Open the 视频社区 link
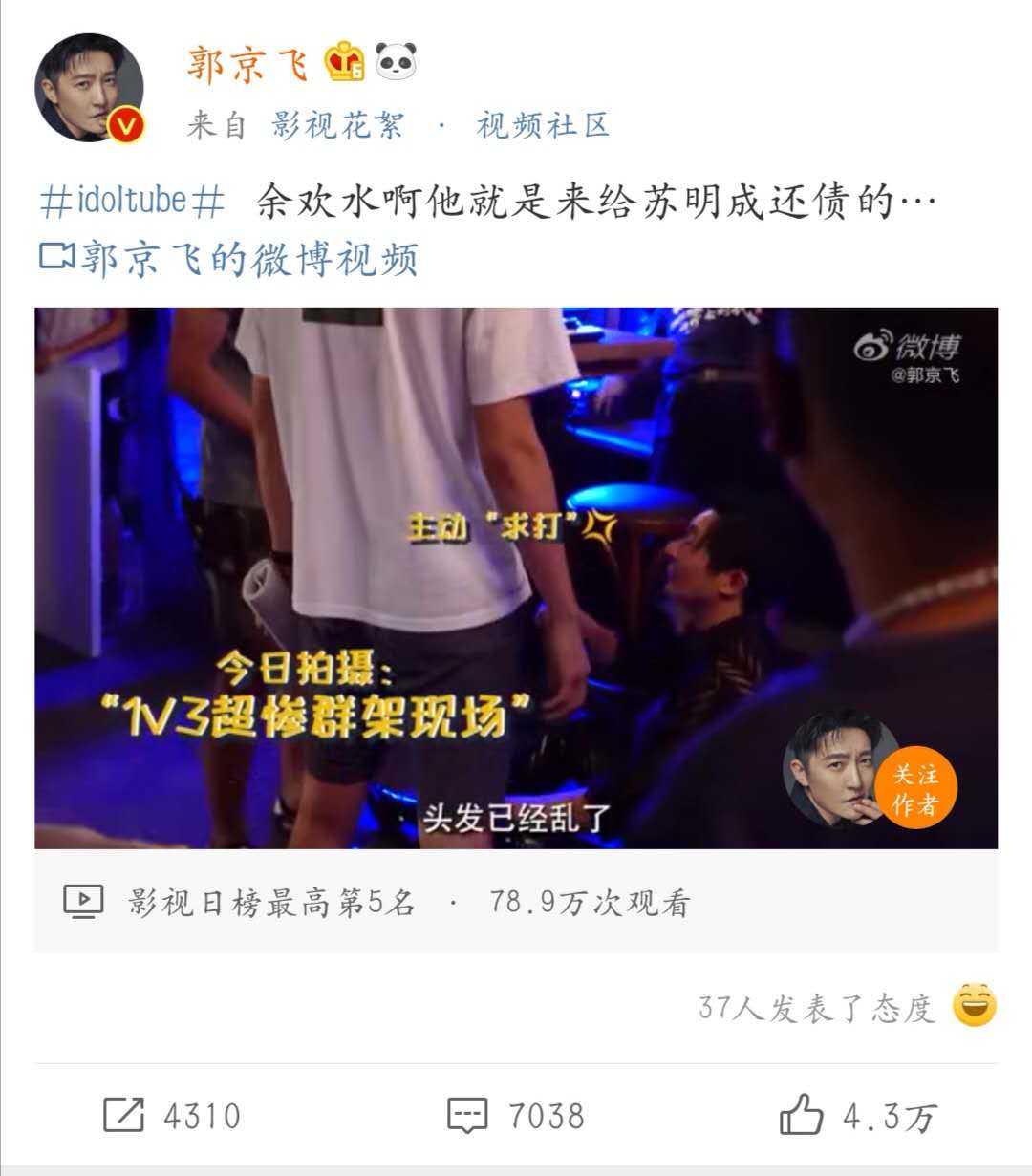The image size is (1032, 1176). point(543,125)
